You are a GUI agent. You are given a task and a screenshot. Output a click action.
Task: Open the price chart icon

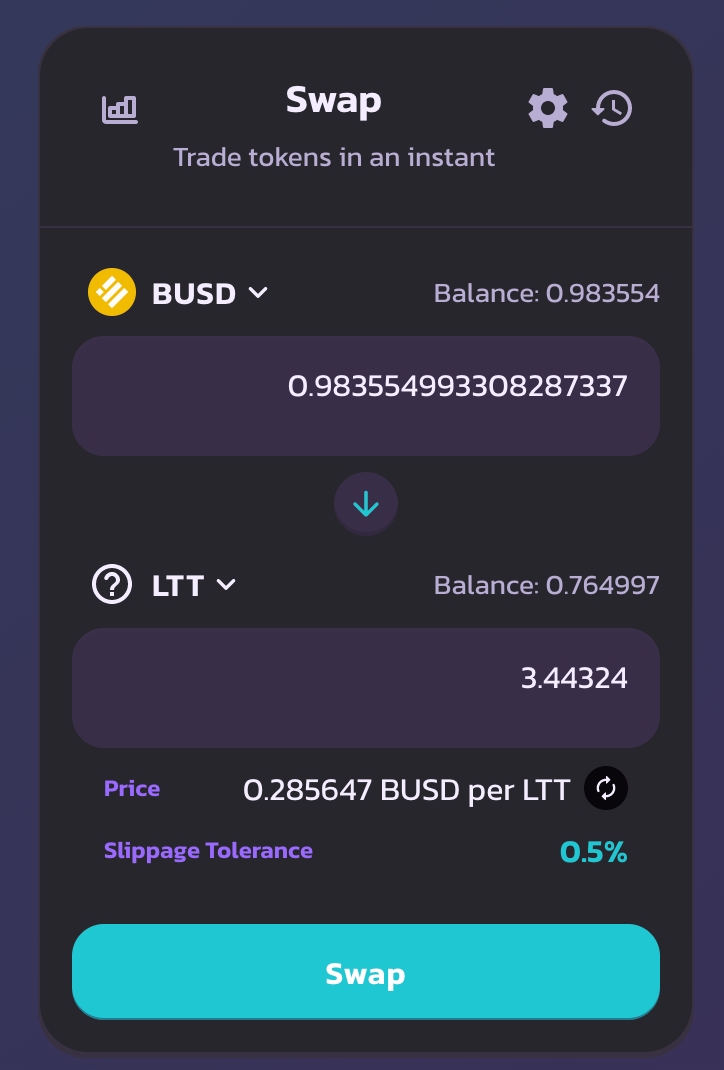(120, 109)
